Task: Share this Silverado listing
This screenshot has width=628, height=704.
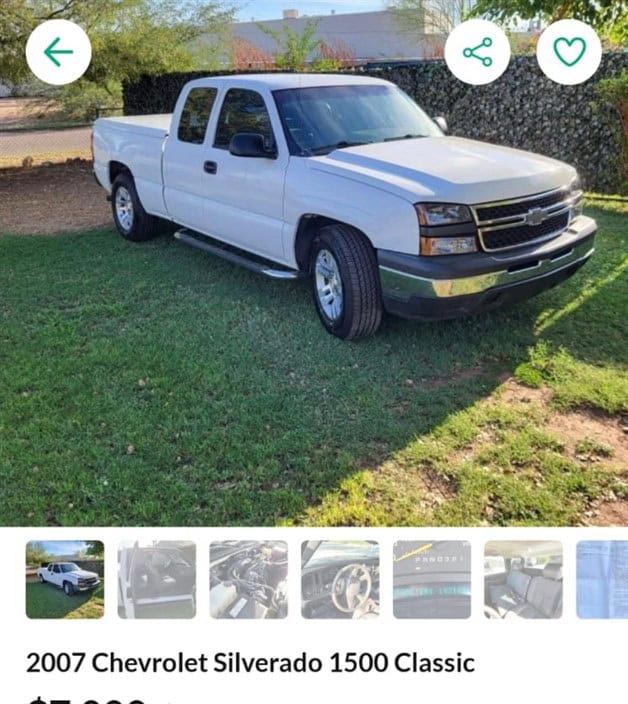Action: [x=477, y=52]
